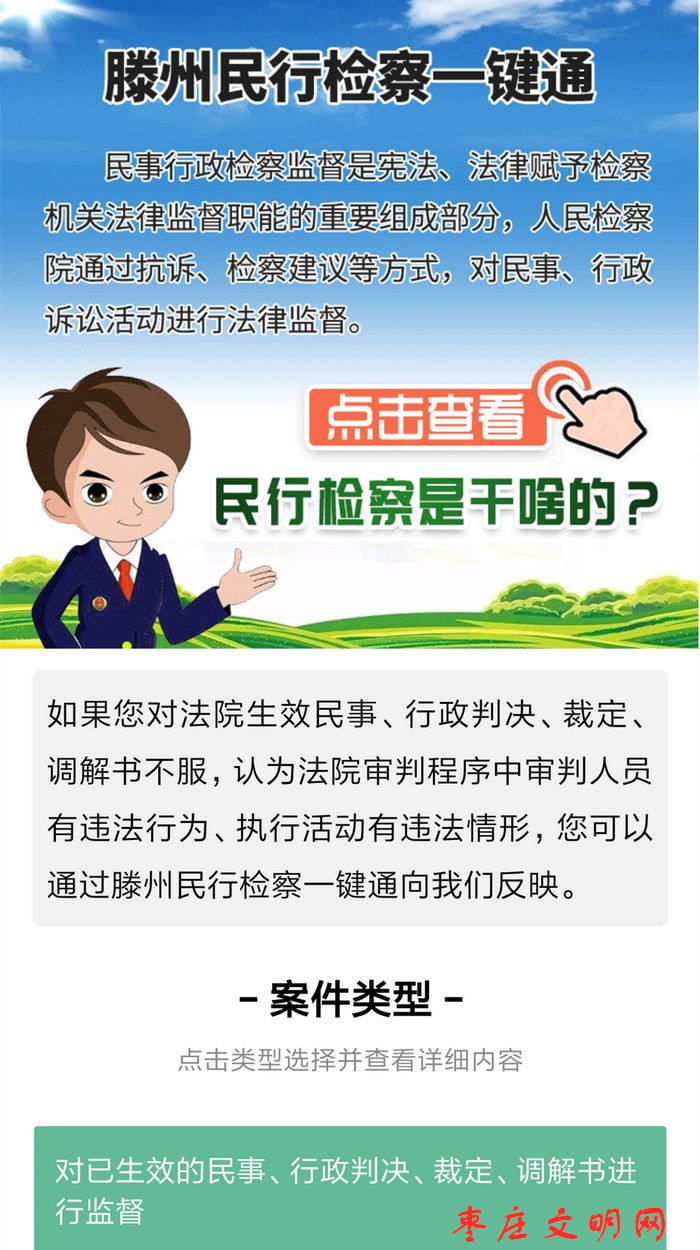Tap the 点击查看 button
The height and width of the screenshot is (1250, 700).
coord(427,417)
